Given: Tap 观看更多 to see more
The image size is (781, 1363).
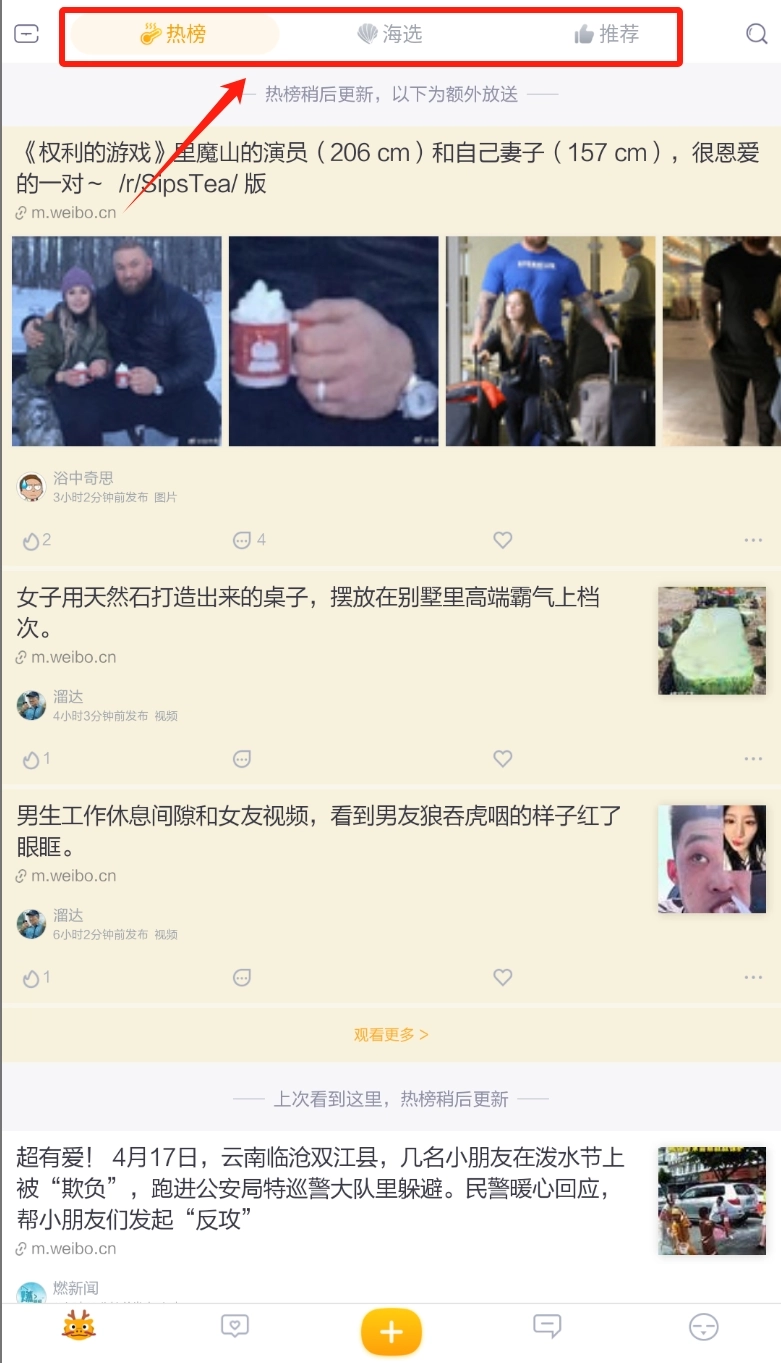Looking at the screenshot, I should click(390, 1034).
